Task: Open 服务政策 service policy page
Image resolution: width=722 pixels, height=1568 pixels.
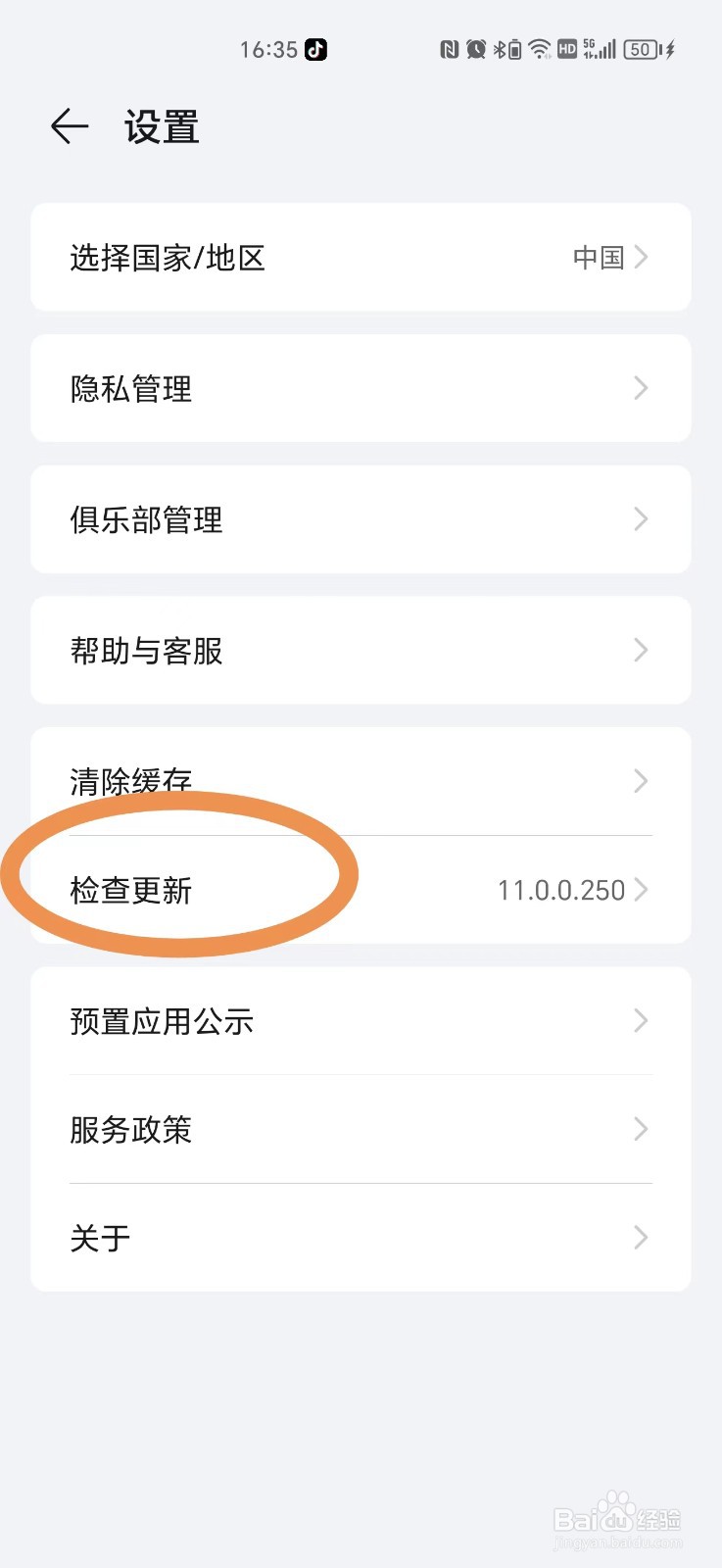Action: click(x=131, y=1129)
